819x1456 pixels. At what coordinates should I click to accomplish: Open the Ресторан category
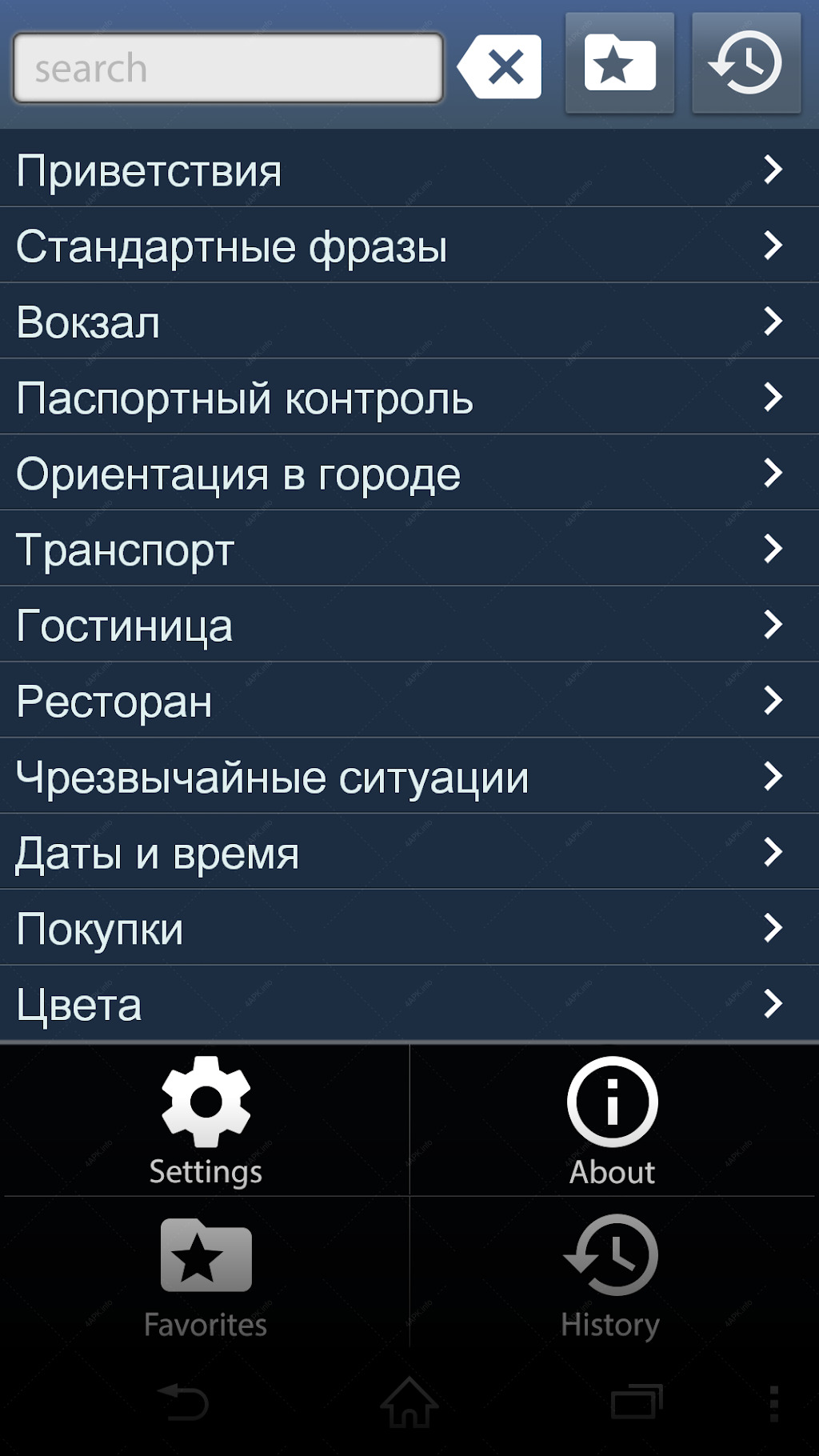[409, 700]
